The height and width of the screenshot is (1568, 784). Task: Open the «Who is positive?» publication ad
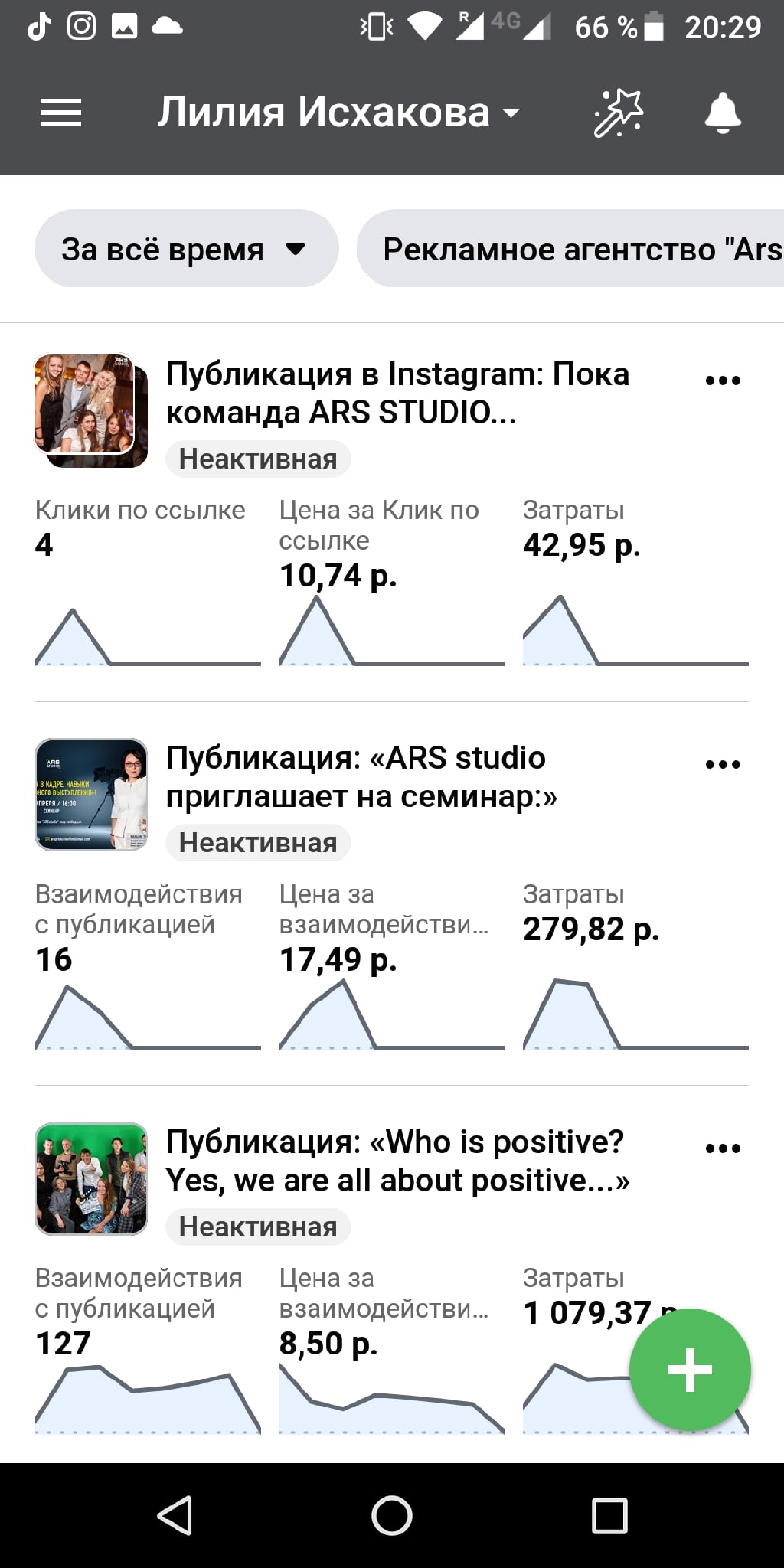tap(397, 1161)
